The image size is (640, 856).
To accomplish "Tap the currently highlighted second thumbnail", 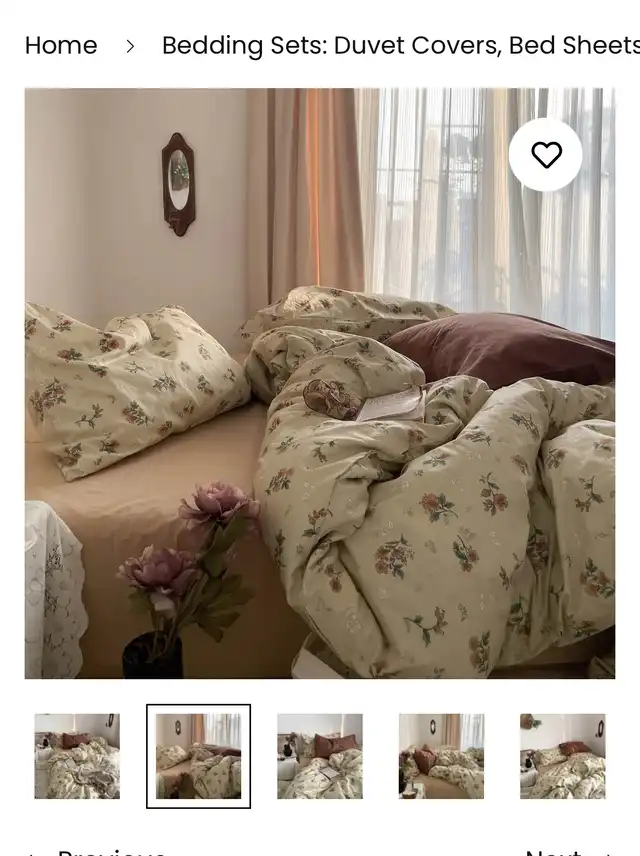I will 198,756.
